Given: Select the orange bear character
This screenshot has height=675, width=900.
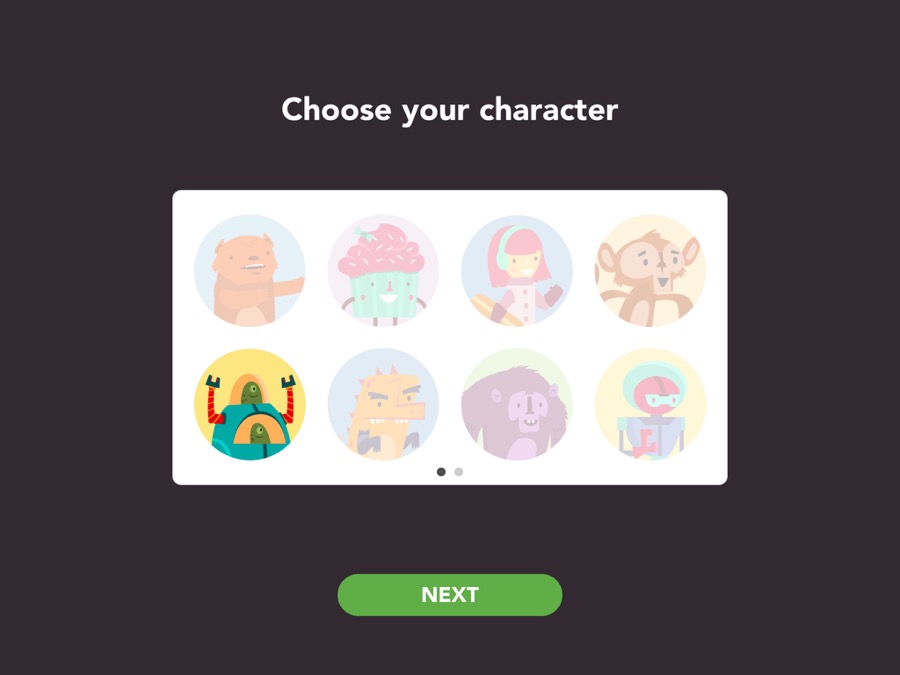Looking at the screenshot, I should pyautogui.click(x=249, y=271).
